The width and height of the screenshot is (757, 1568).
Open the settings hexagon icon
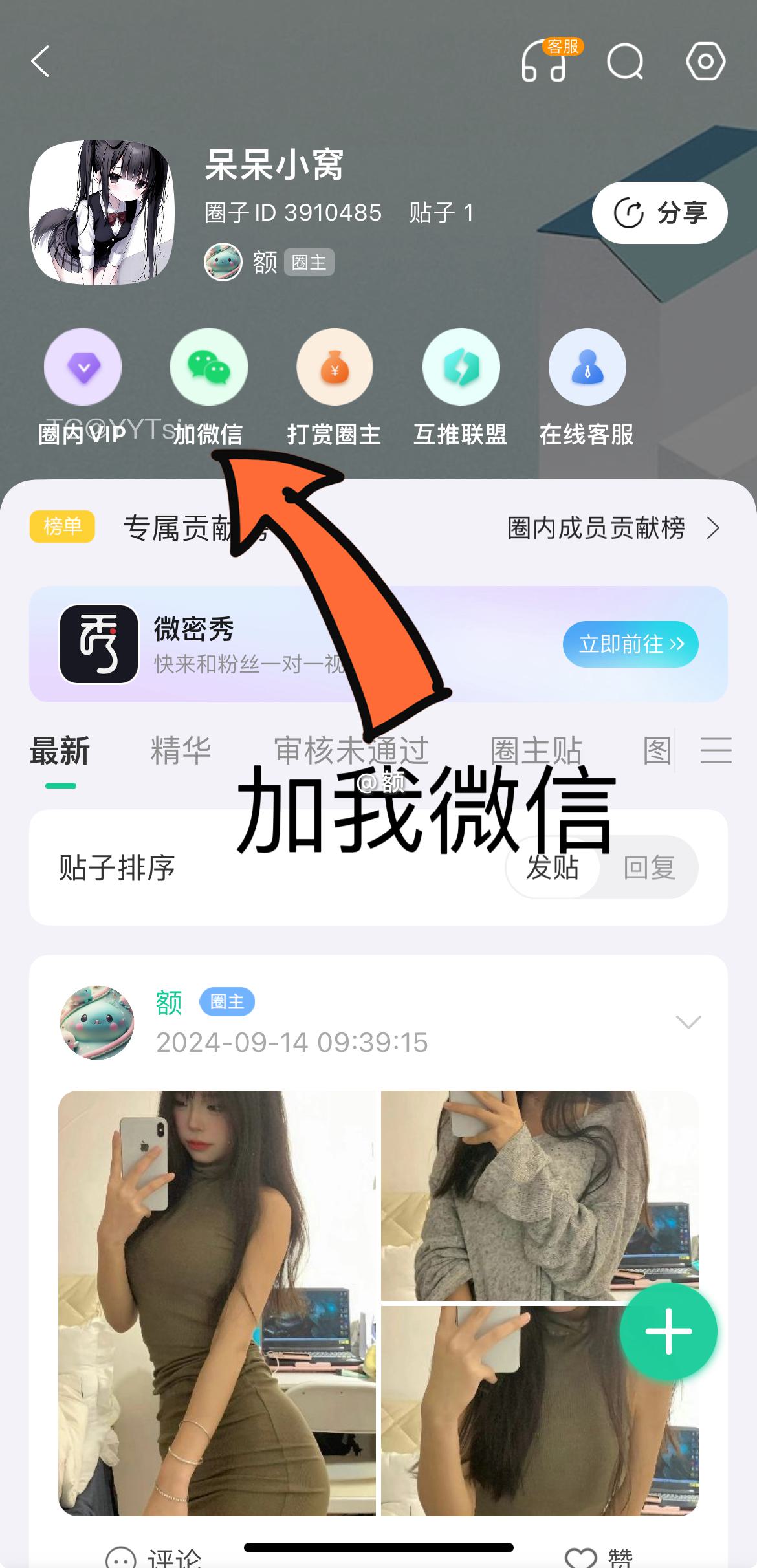[705, 61]
